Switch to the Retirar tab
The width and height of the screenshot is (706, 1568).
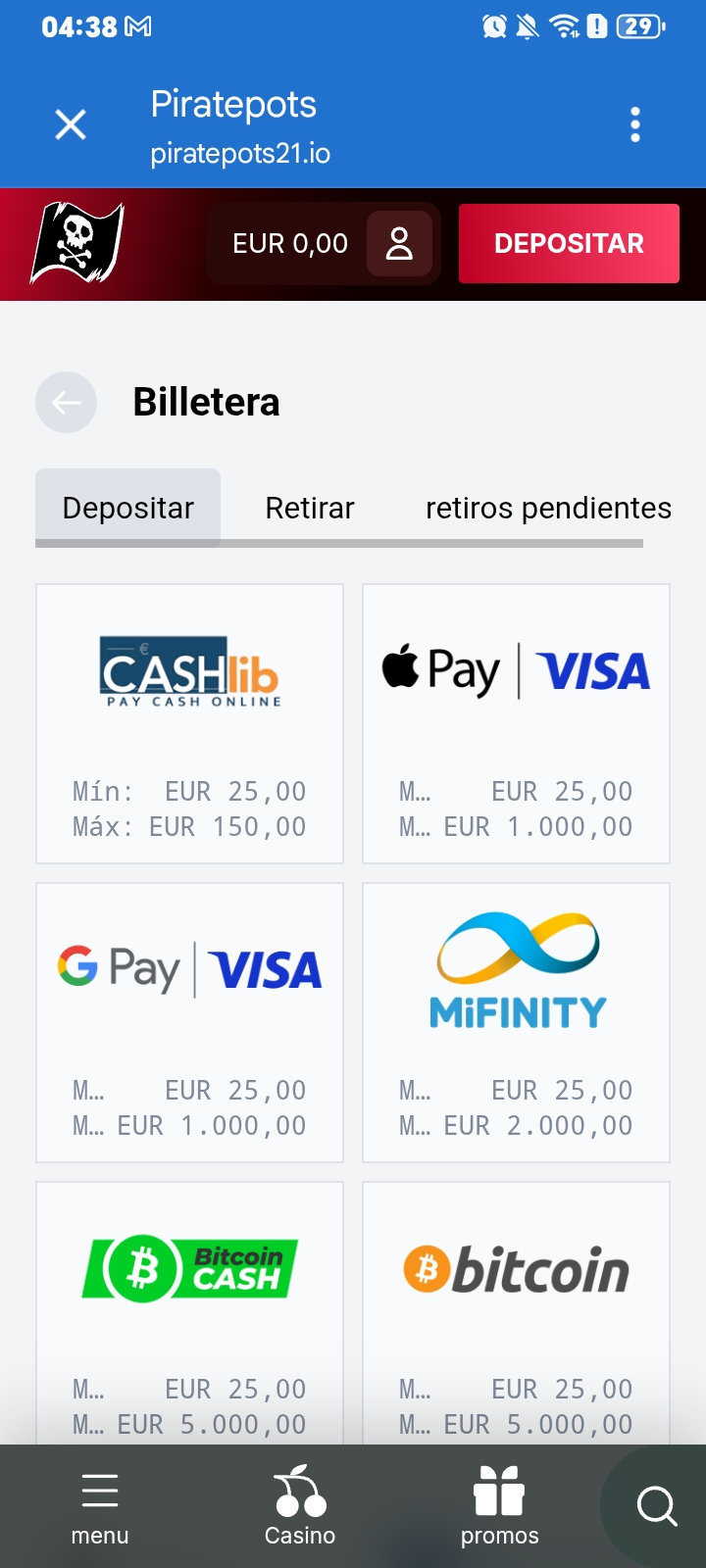pos(310,508)
